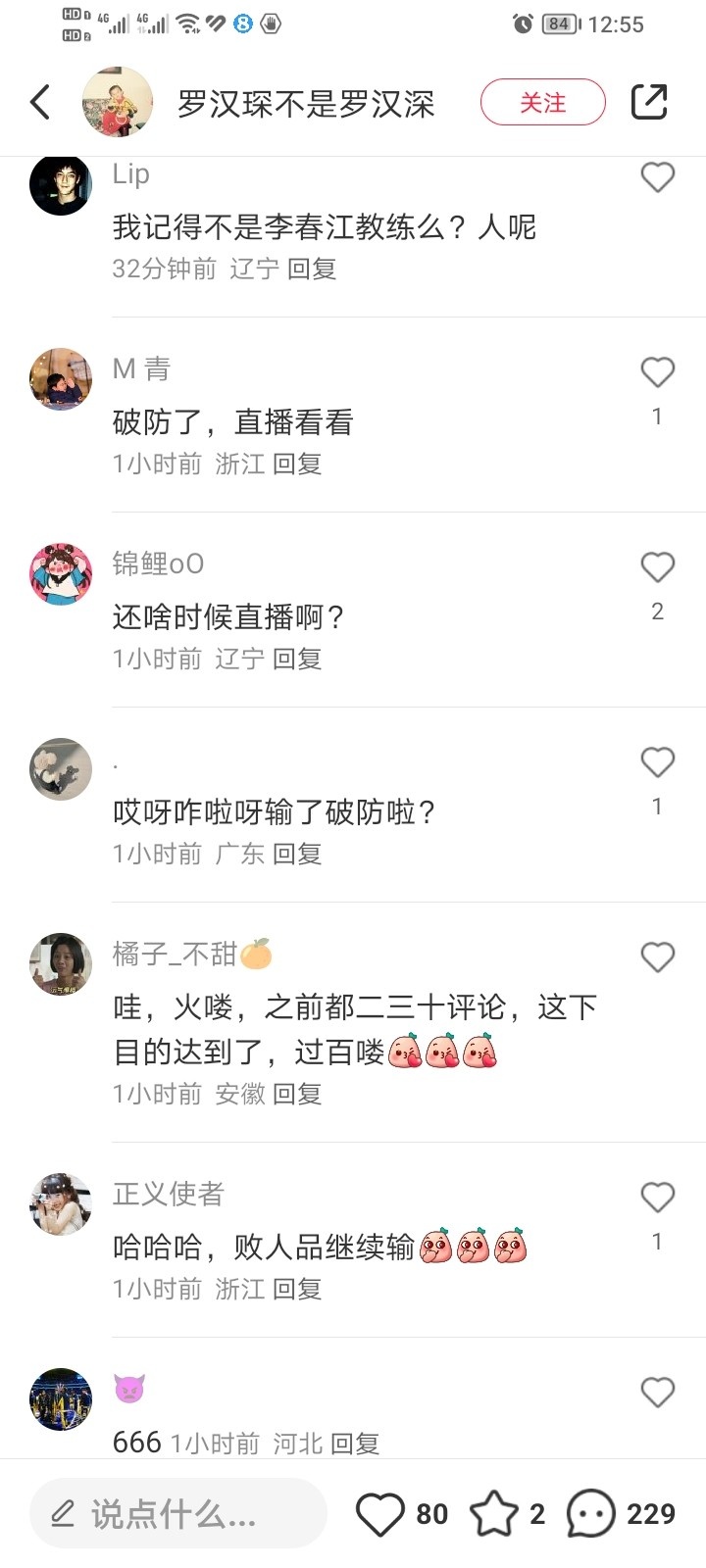
Task: Open 锦鲤oO's avatar profile
Action: tap(61, 574)
